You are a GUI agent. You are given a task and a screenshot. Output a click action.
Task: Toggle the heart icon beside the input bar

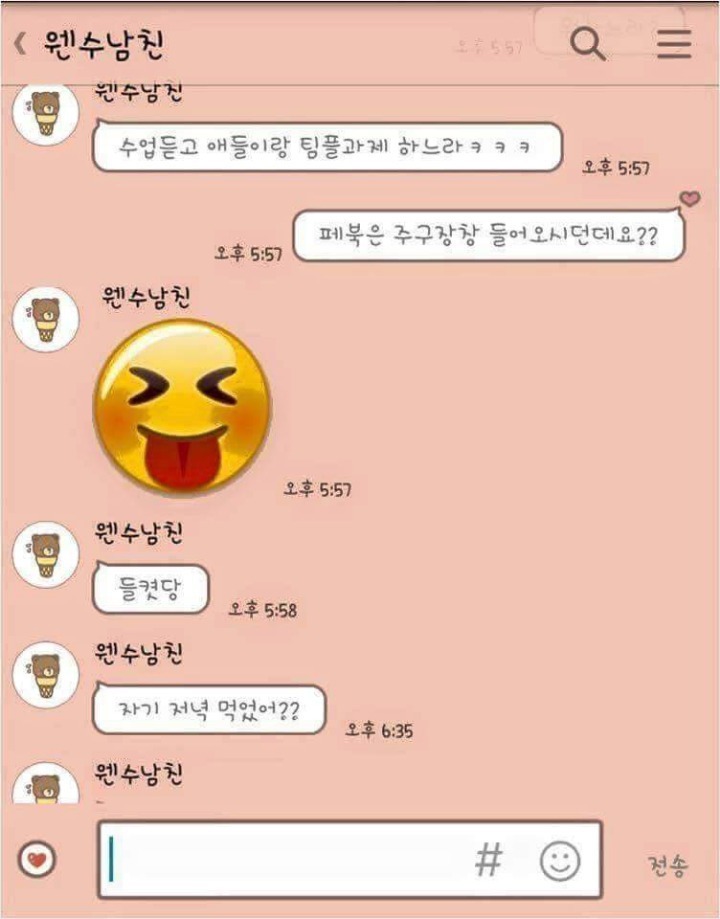pos(36,858)
